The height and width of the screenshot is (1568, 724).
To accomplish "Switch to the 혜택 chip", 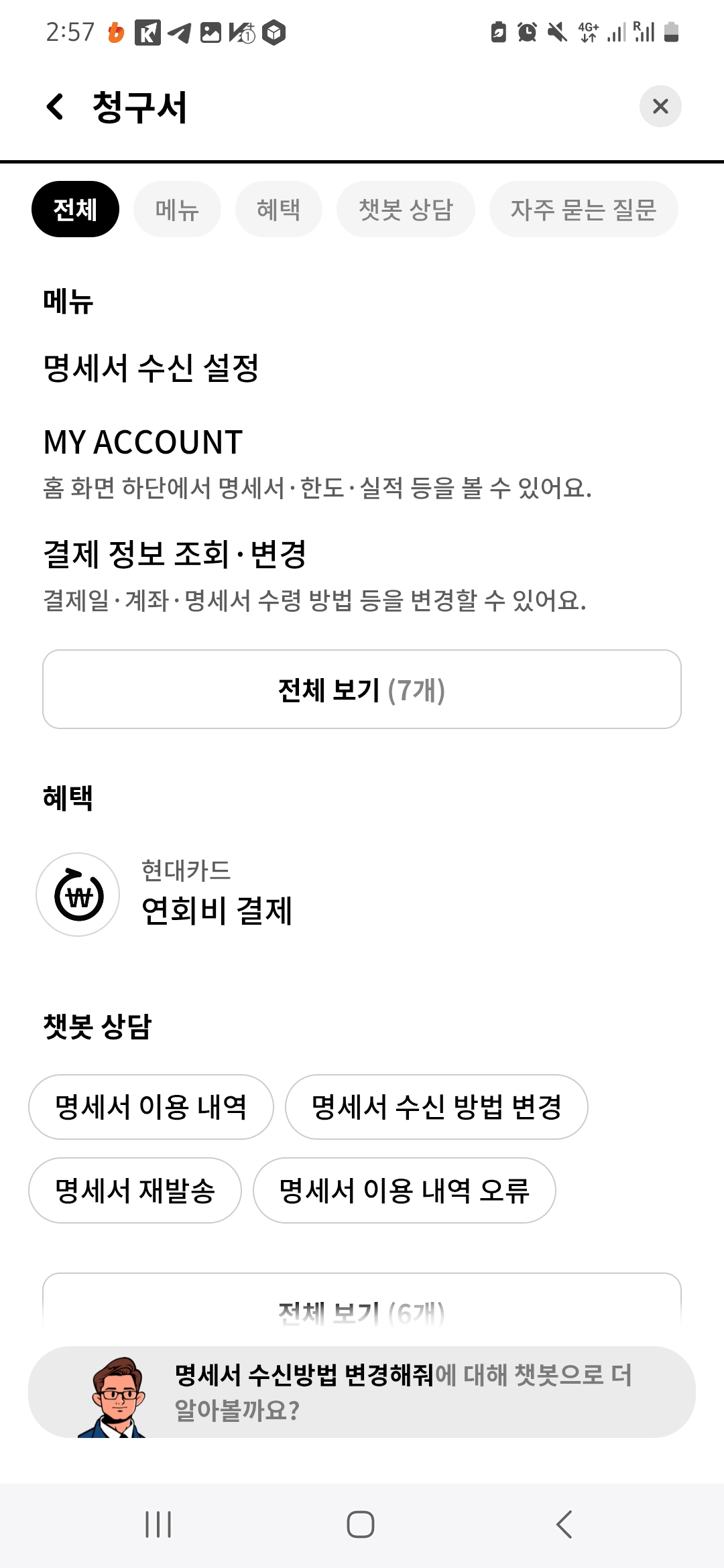I will tap(278, 209).
